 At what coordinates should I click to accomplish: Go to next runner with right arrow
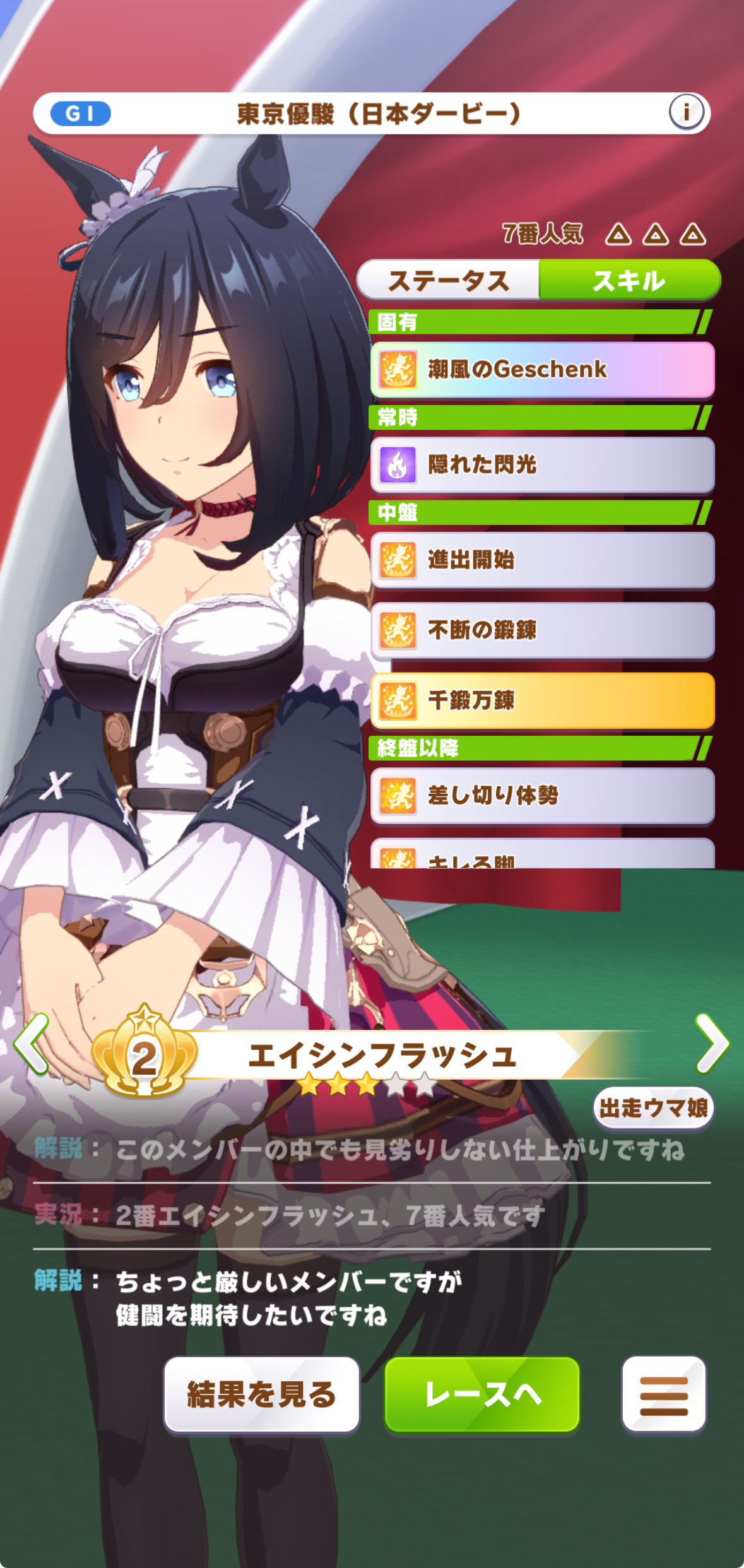click(712, 1044)
